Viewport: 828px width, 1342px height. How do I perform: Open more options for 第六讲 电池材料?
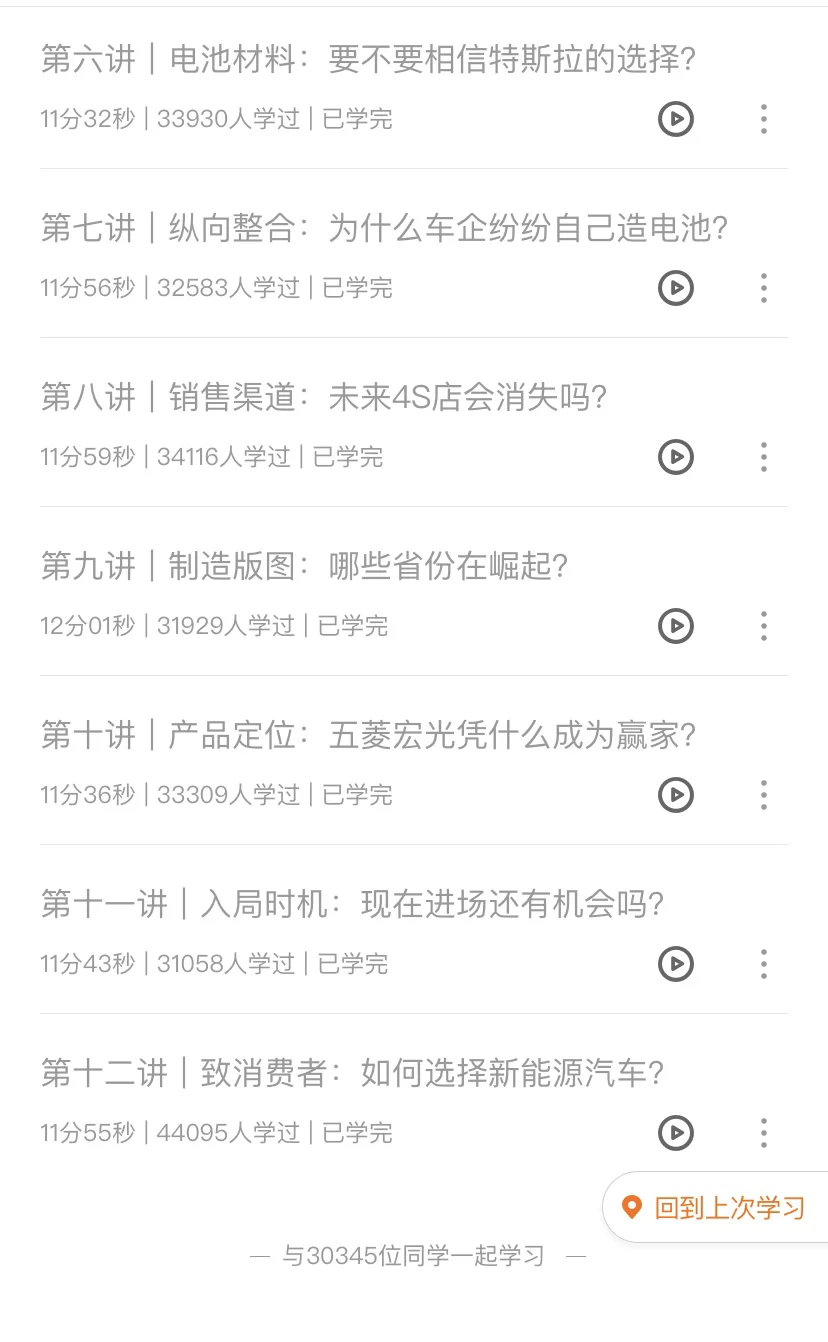pos(764,119)
